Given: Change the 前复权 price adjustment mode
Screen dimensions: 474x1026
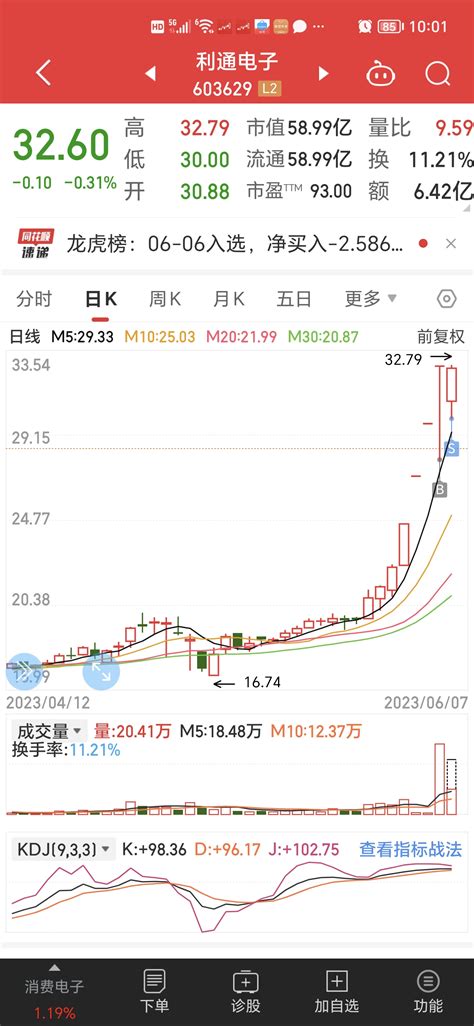Looking at the screenshot, I should pyautogui.click(x=441, y=337).
